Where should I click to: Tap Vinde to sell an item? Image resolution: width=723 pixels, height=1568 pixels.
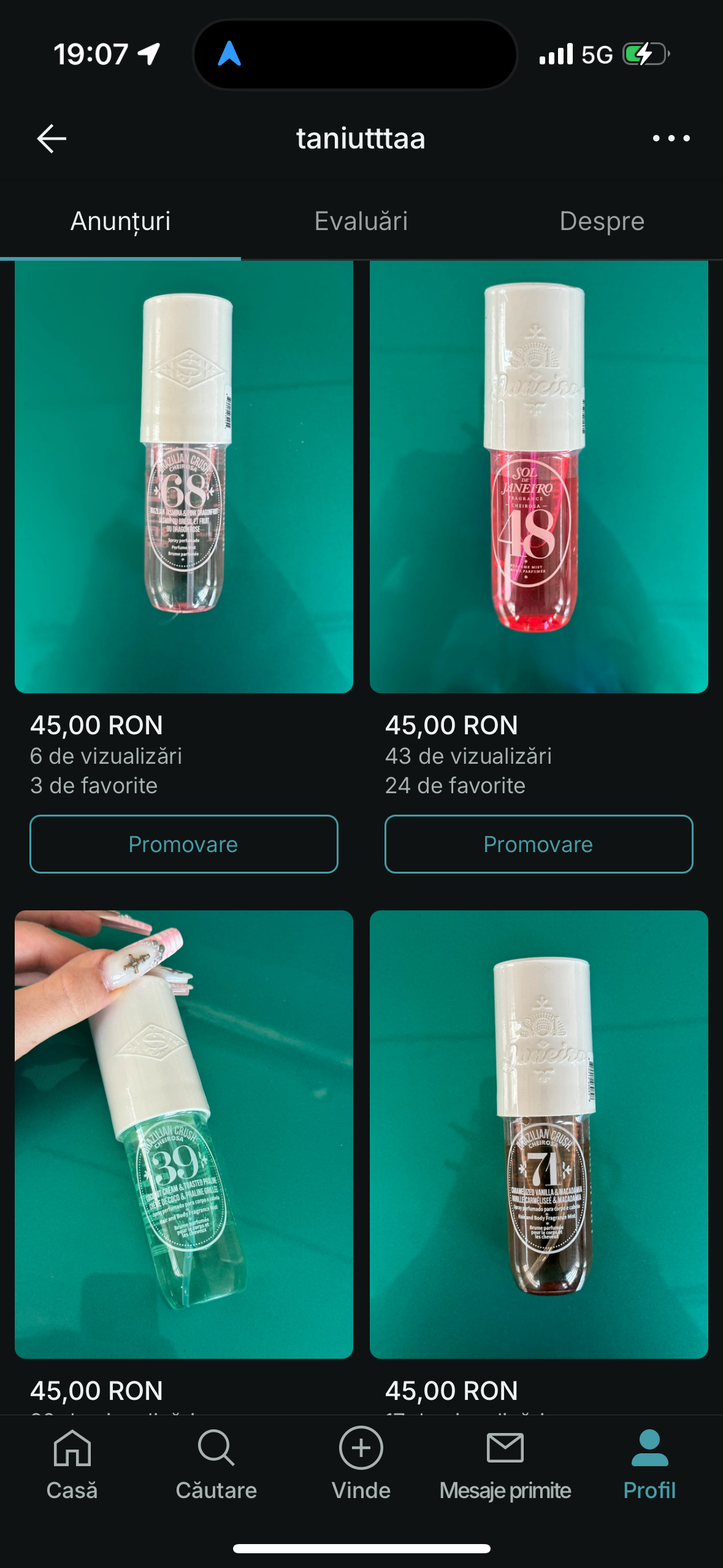pos(361,1464)
